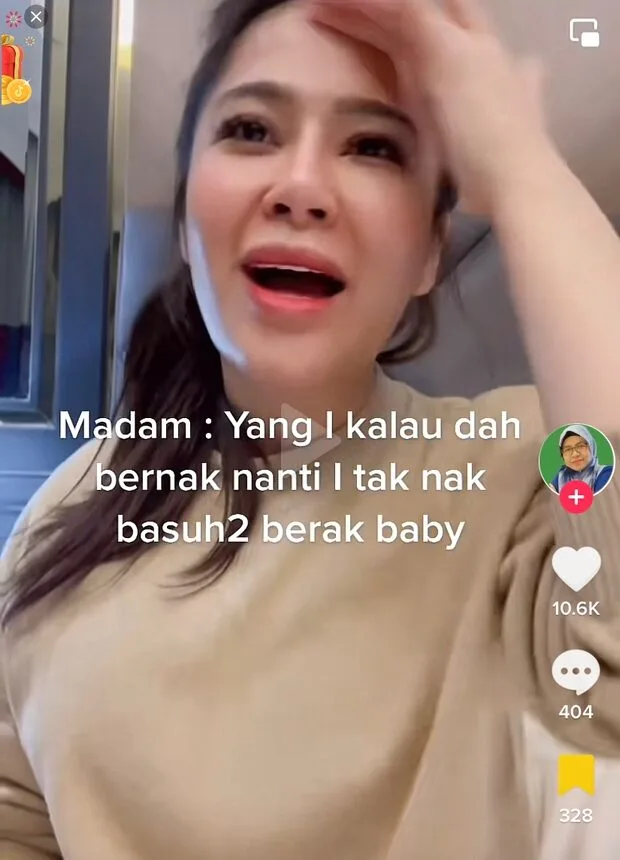Open the creator's profile picture
This screenshot has width=620, height=860.
point(576,459)
